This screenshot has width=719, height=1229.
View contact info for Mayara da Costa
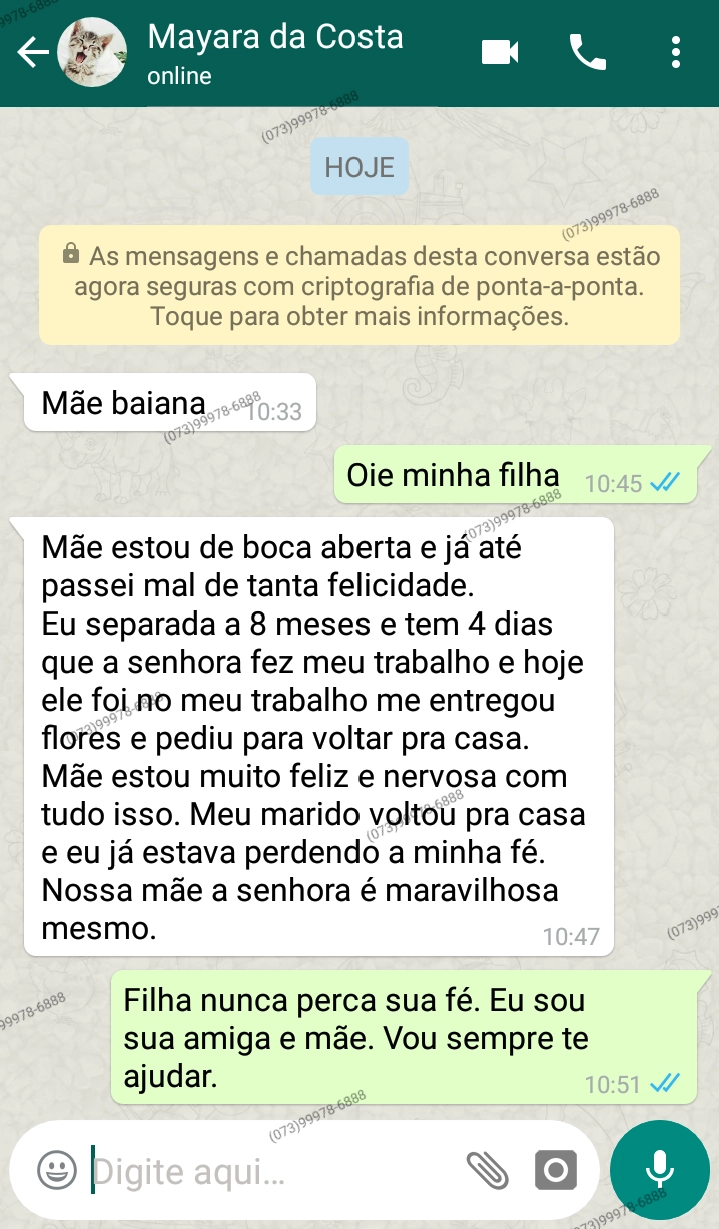tap(275, 53)
